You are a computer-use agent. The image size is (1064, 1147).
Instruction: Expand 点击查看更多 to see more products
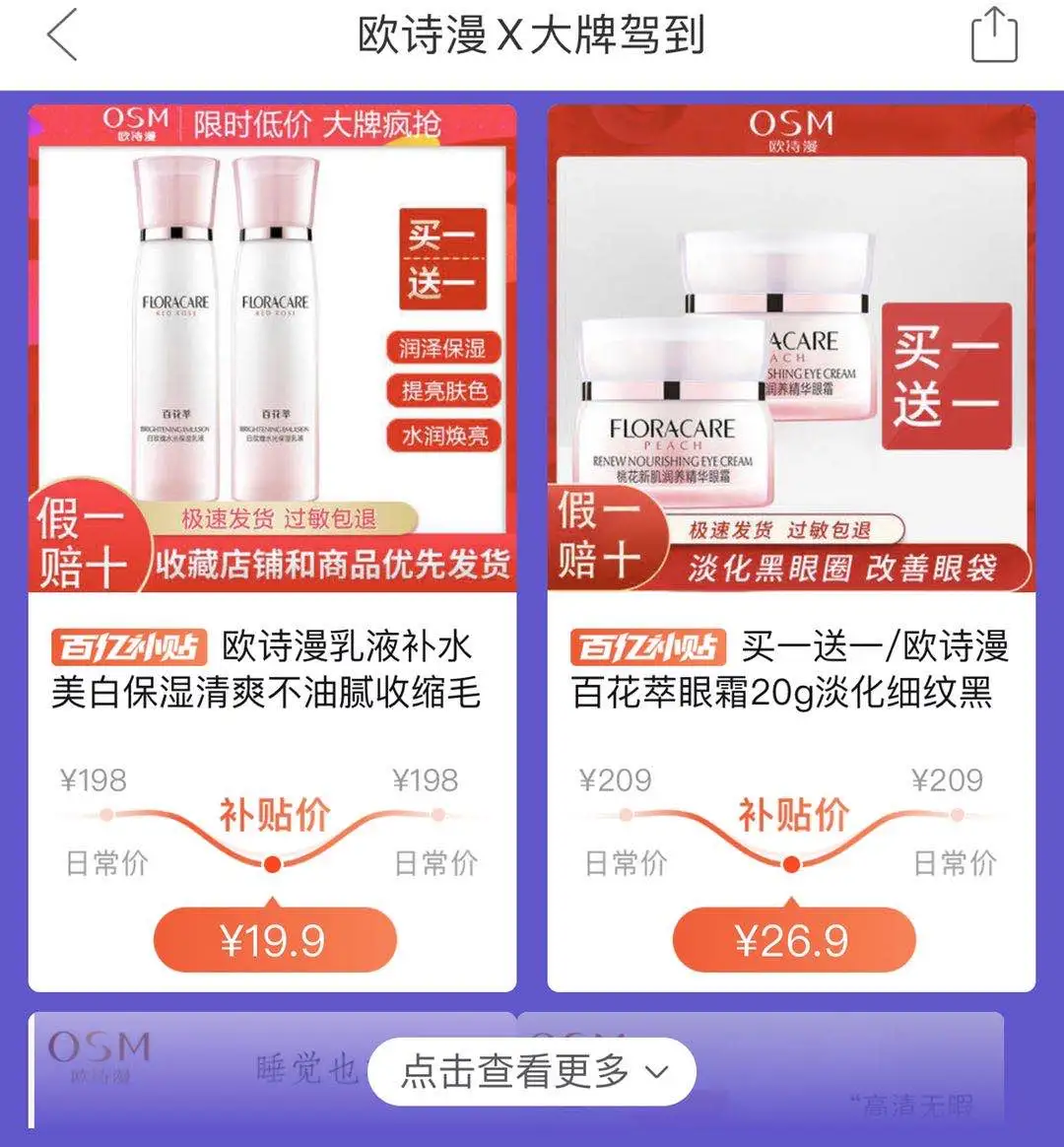[x=532, y=1071]
